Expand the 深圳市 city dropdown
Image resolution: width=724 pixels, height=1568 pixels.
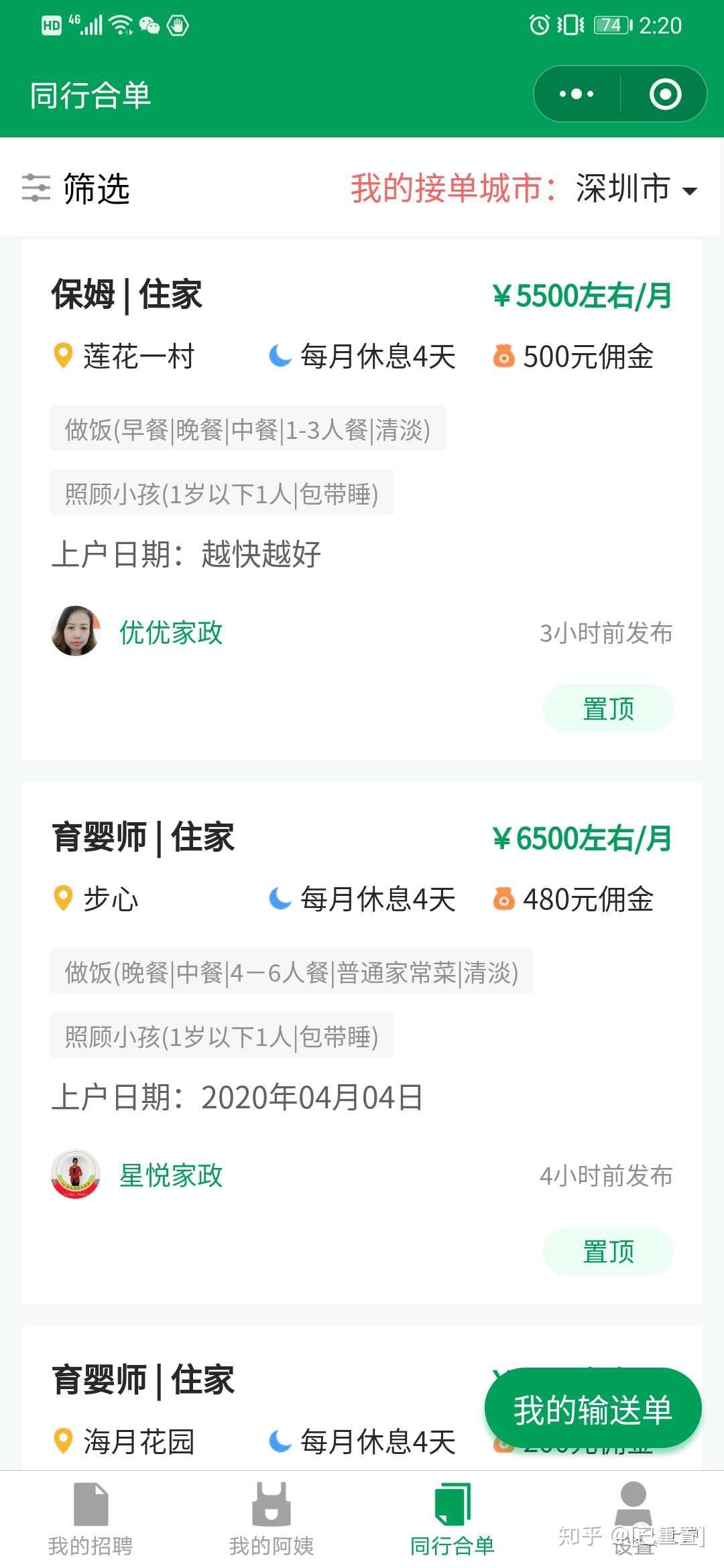point(636,188)
